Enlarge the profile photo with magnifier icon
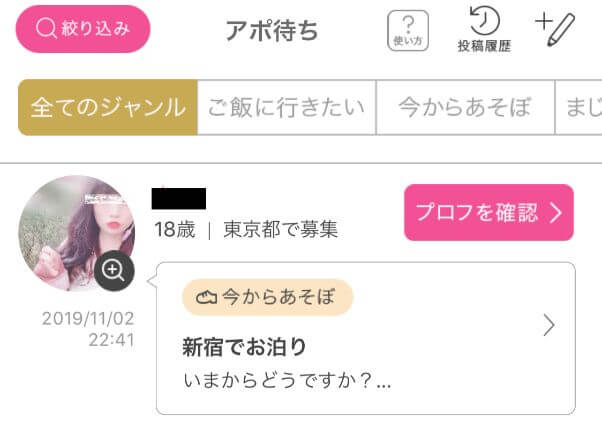 pyautogui.click(x=114, y=270)
